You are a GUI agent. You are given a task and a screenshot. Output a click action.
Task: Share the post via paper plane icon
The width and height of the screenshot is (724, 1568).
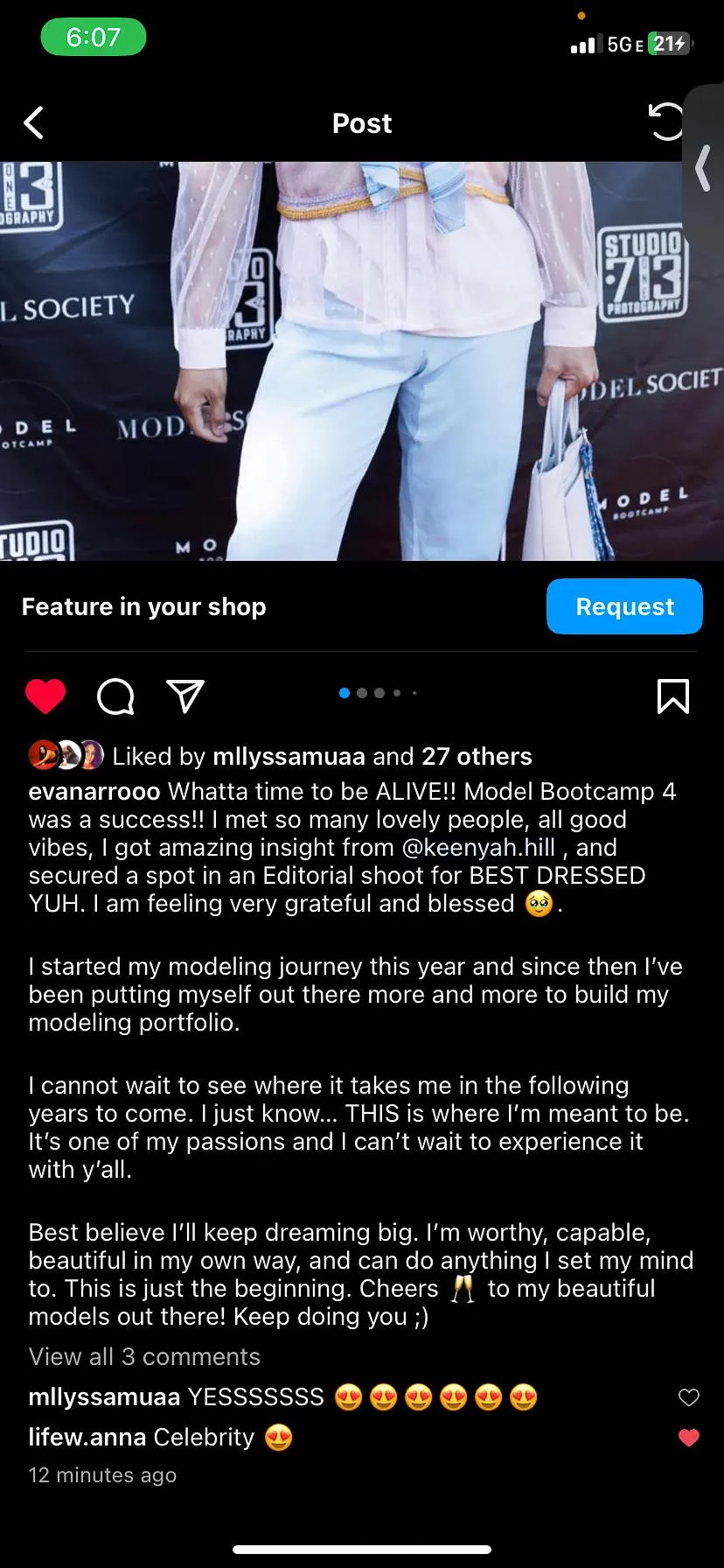click(x=185, y=696)
